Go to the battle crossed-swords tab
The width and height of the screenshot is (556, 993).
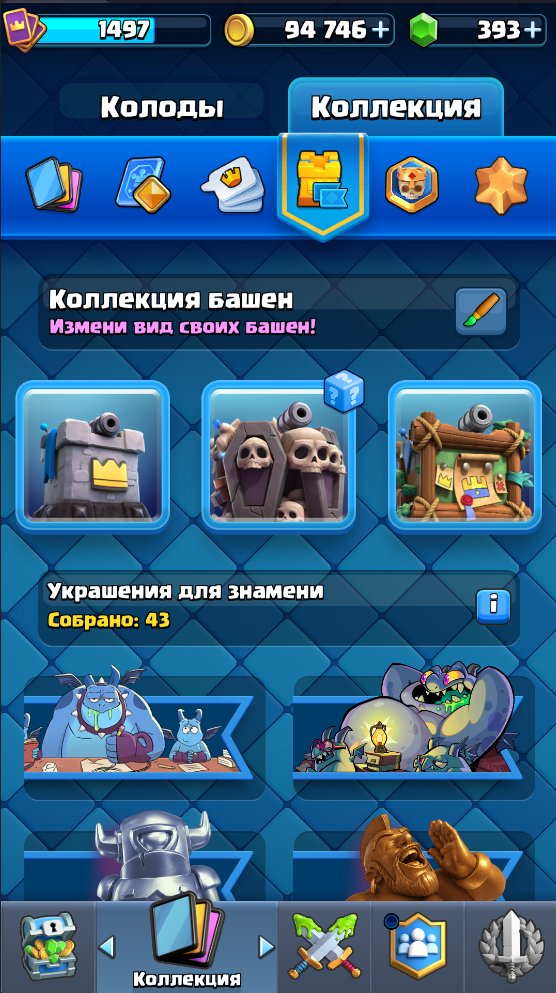pos(325,947)
